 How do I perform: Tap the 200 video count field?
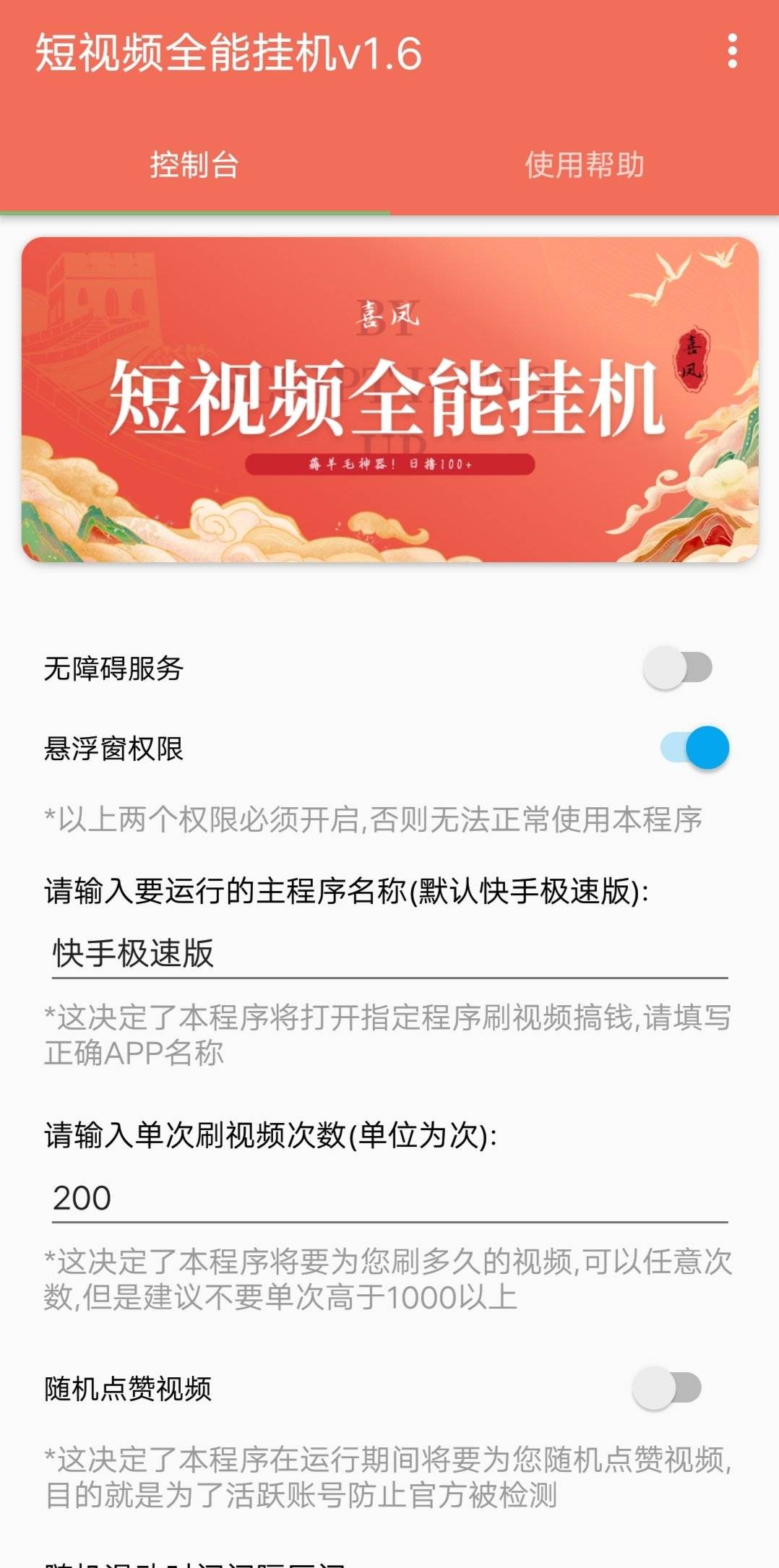point(389,1198)
